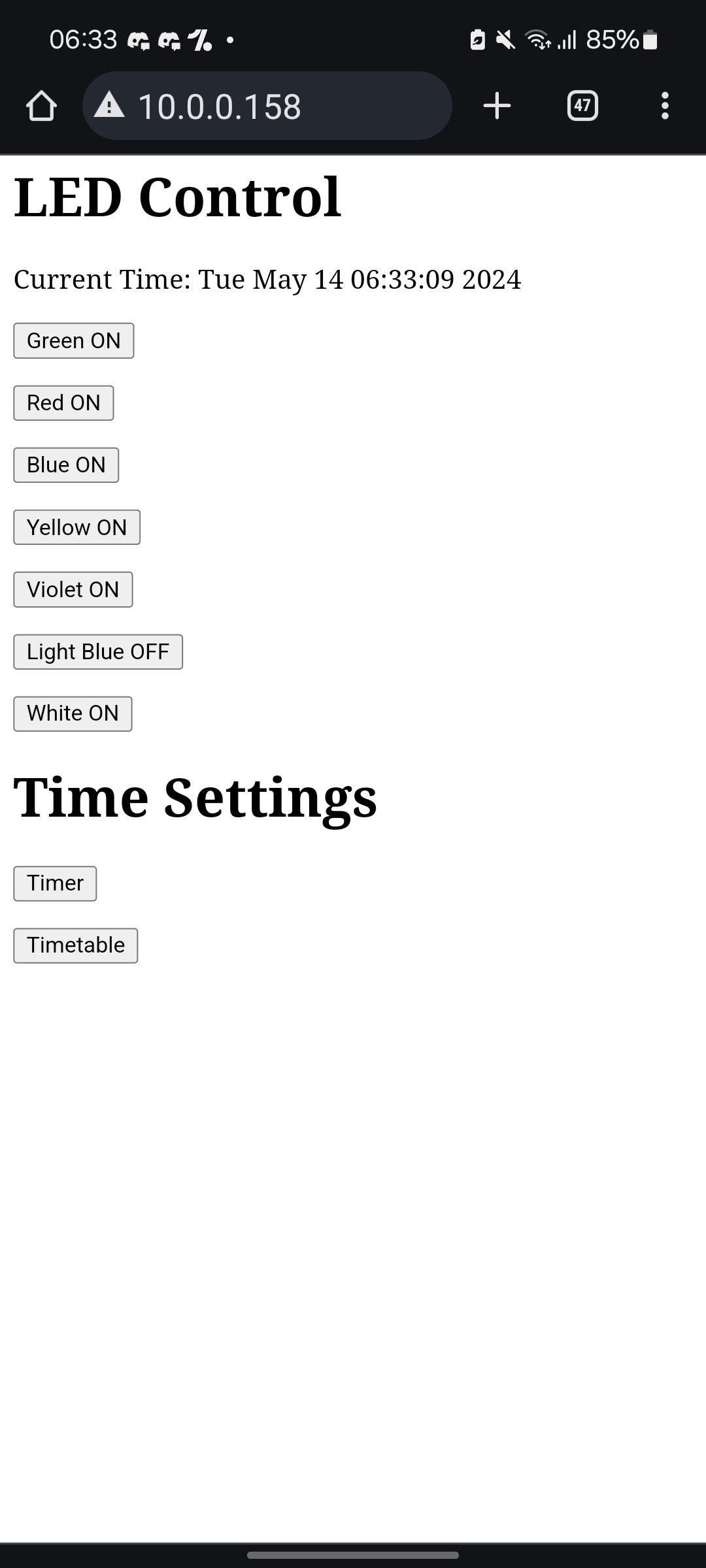
Task: Open a new browser tab
Action: [x=497, y=106]
